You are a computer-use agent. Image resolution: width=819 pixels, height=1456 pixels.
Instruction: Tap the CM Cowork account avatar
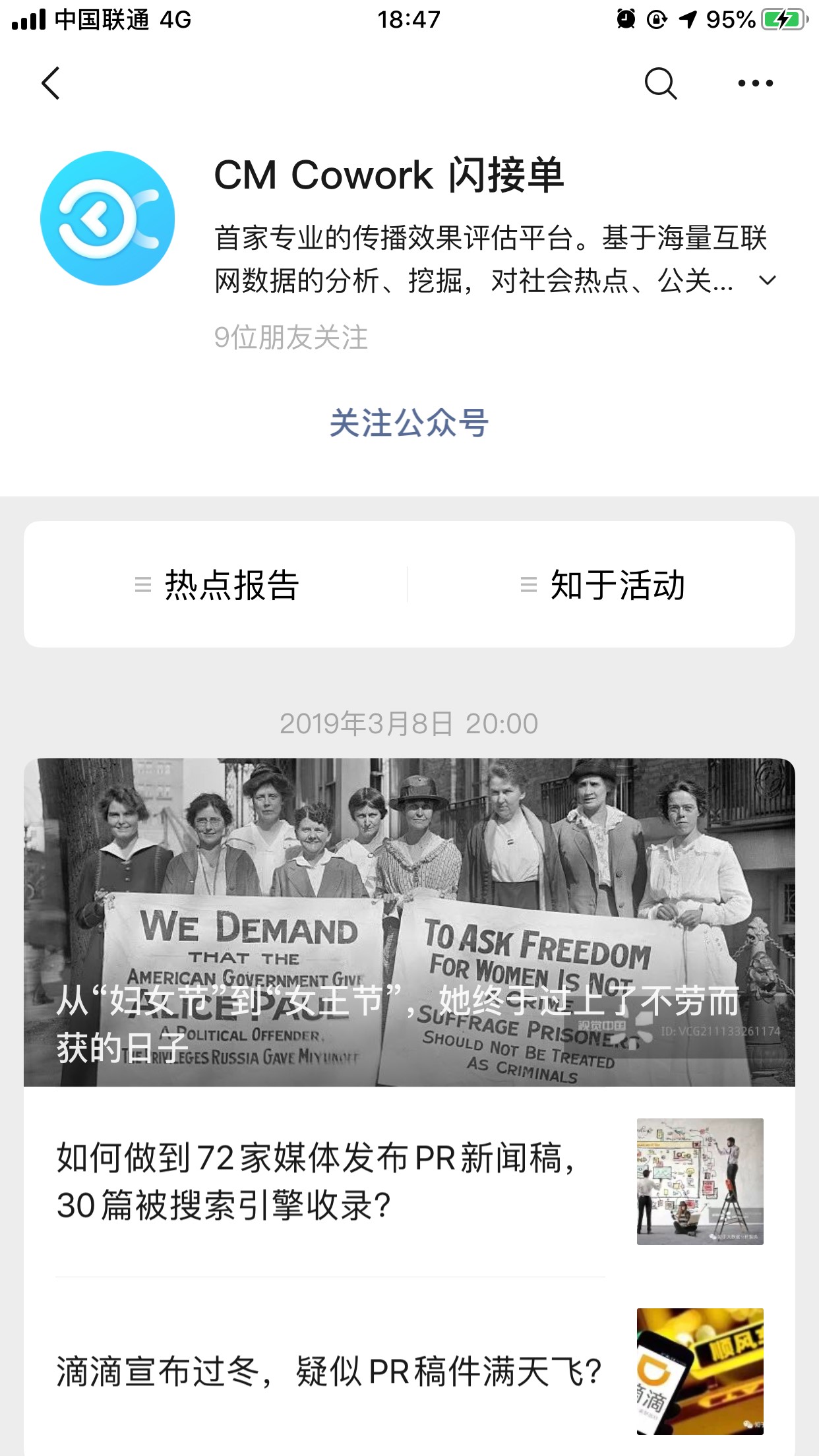107,218
